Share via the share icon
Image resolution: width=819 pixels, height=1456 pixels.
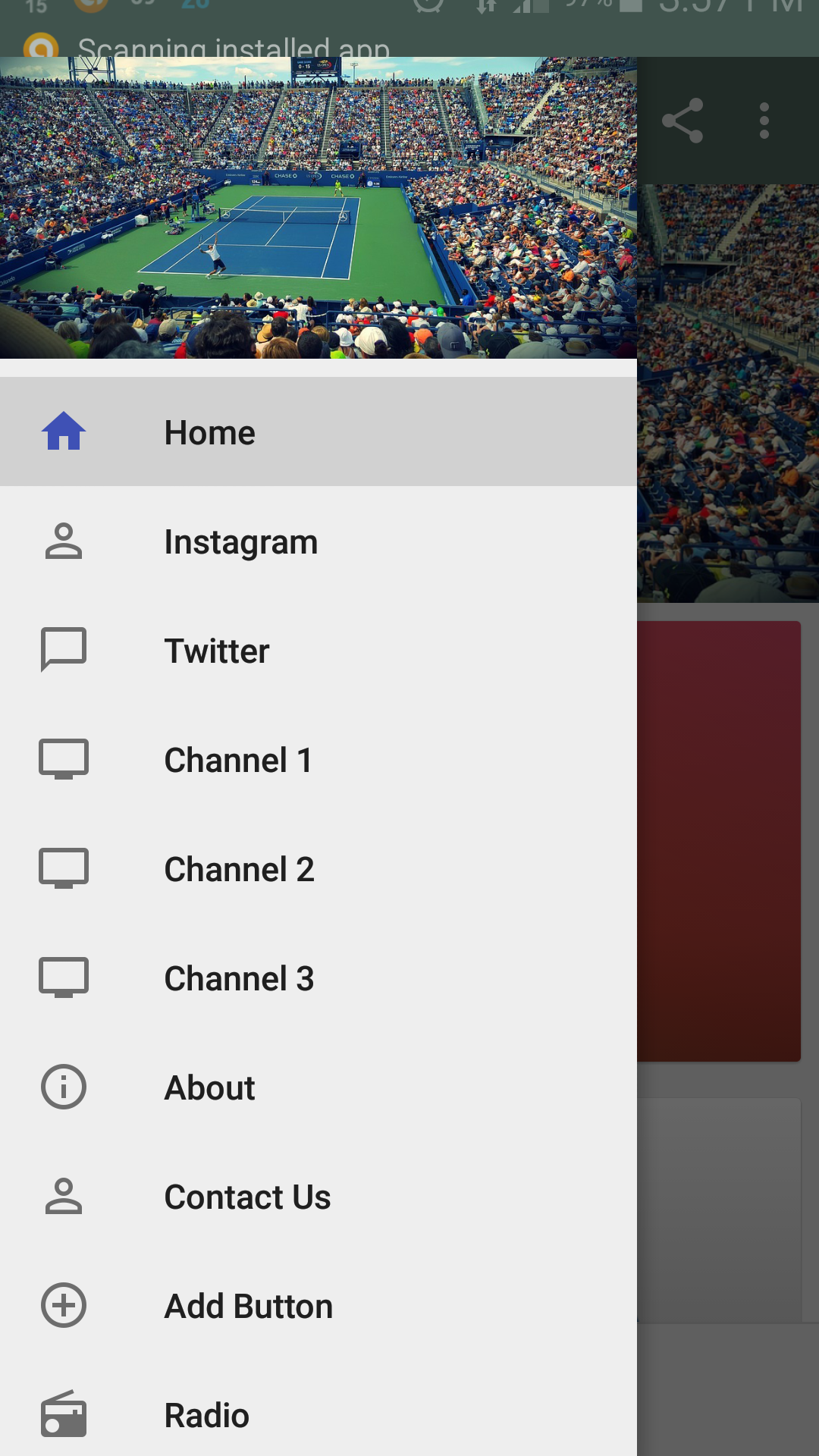[x=682, y=121]
